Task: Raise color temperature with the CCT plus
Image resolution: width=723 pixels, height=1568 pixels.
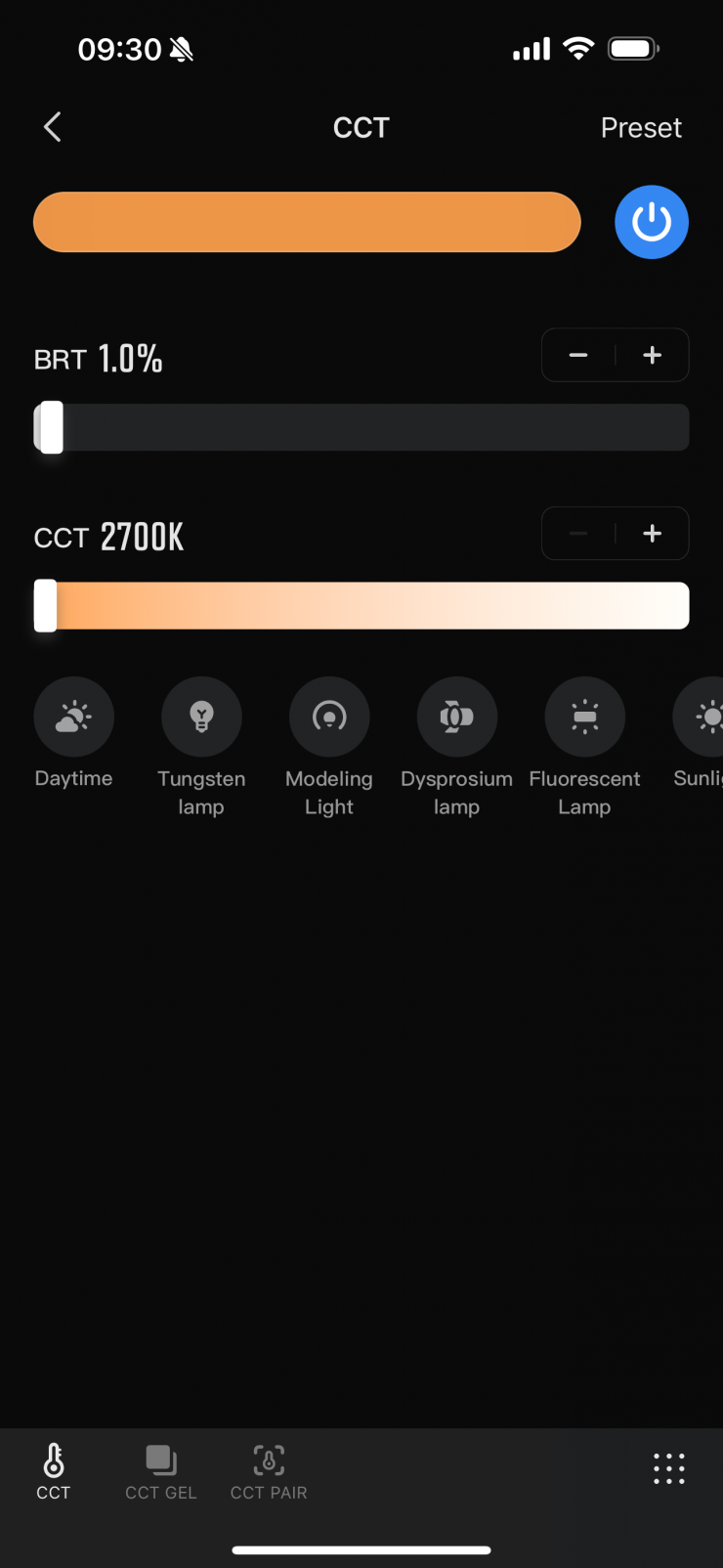Action: click(653, 534)
